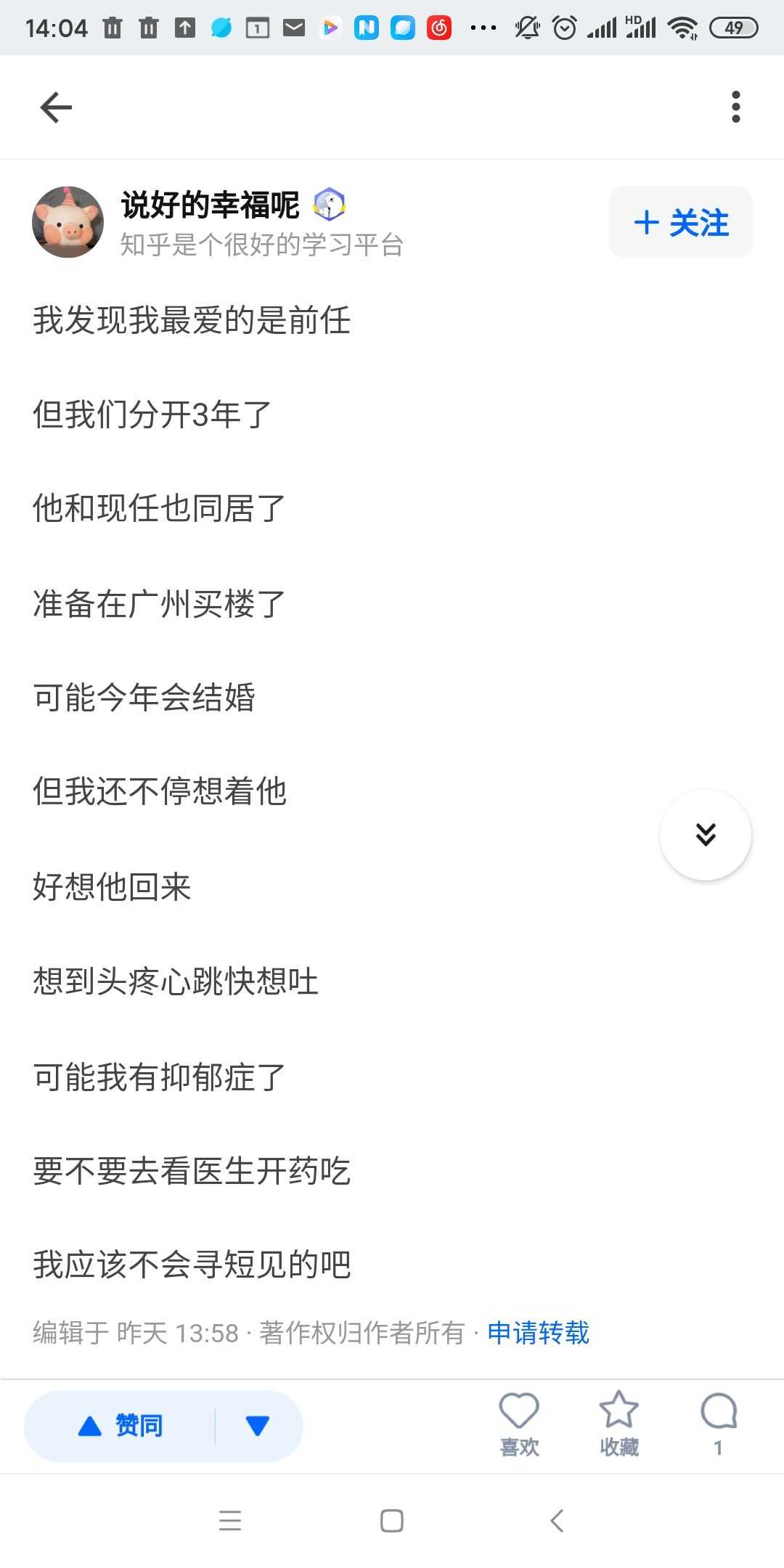The image size is (784, 1568).
Task: Save answer via 收藏 star
Action: coord(618,1424)
